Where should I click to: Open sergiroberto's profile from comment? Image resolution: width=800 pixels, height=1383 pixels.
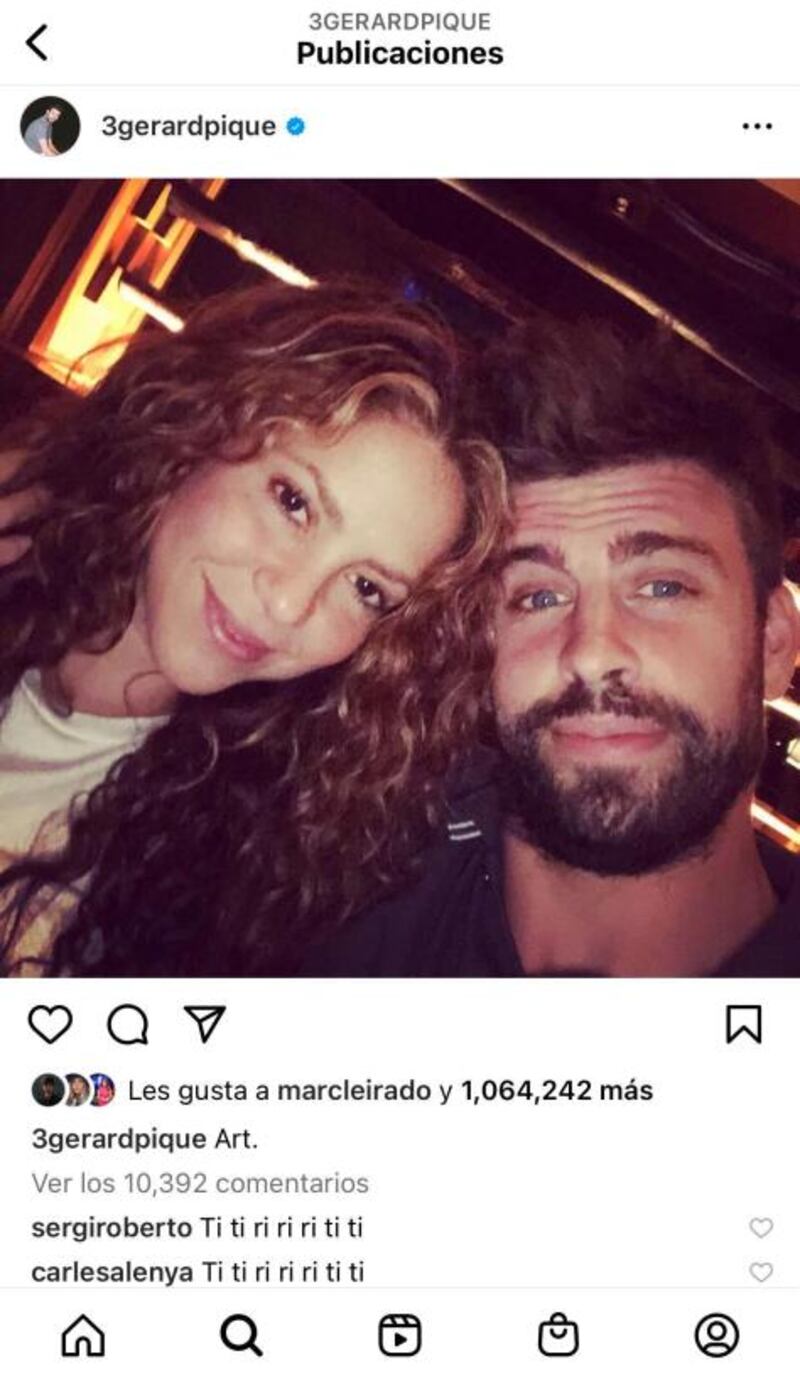pos(111,1227)
